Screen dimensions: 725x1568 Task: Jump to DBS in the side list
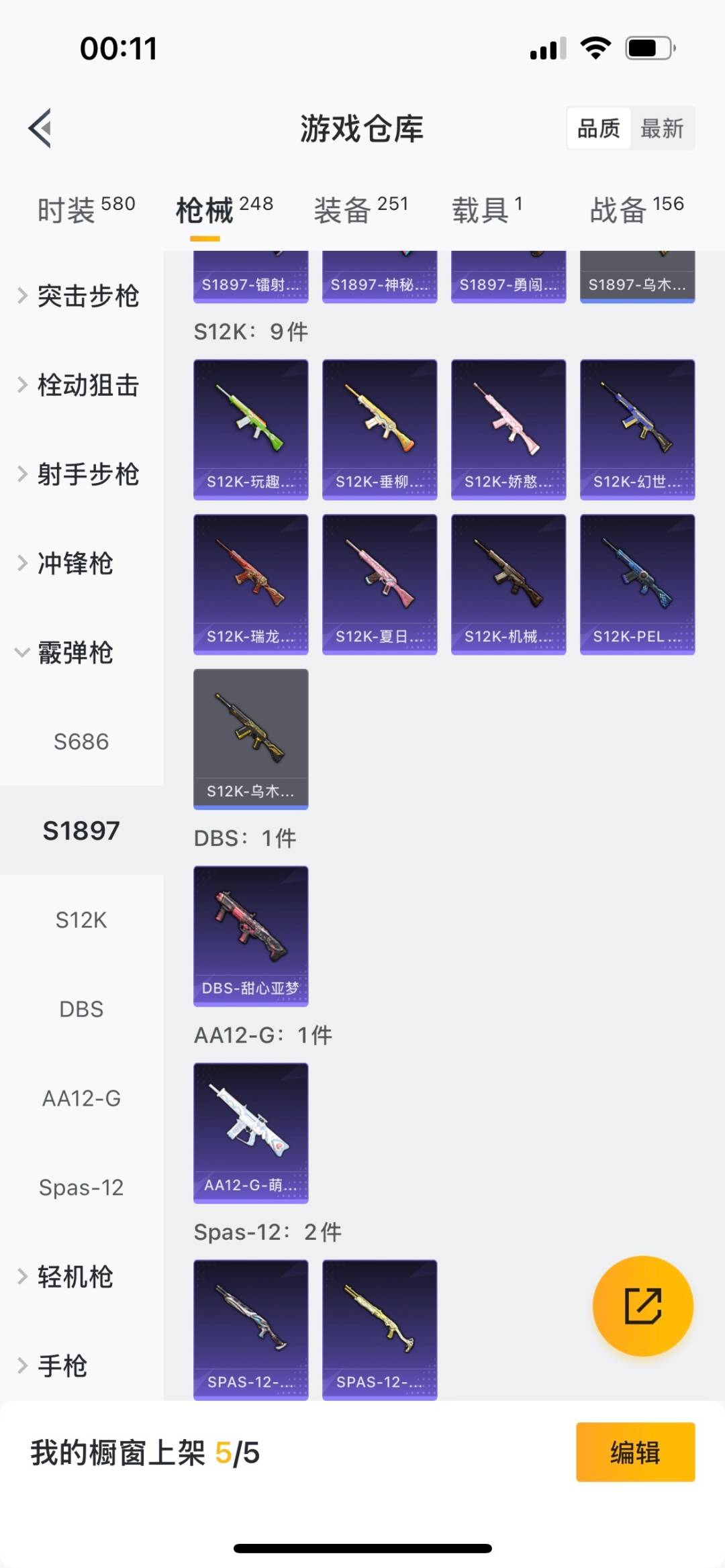coord(81,1009)
